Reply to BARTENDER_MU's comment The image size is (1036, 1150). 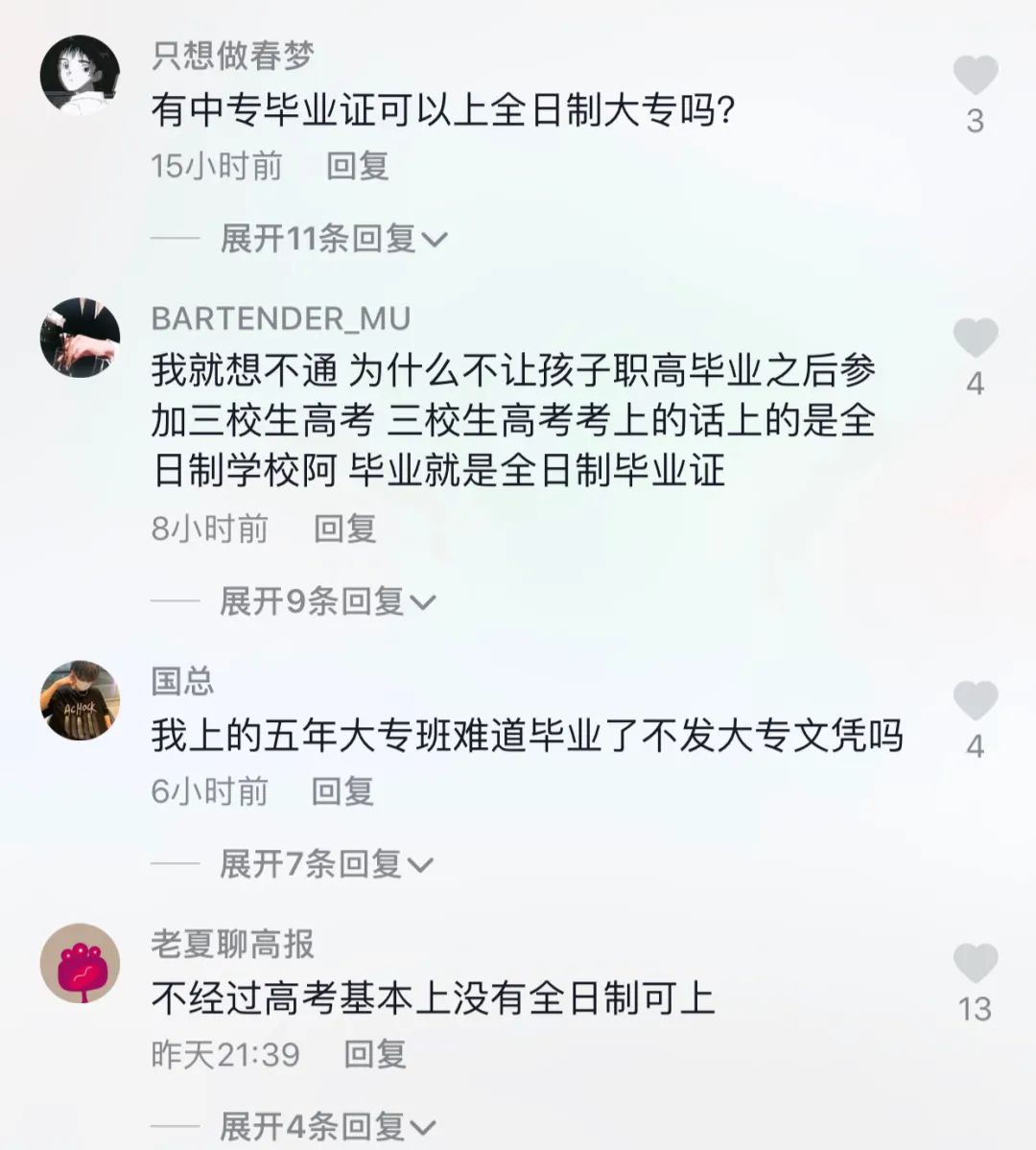[344, 528]
